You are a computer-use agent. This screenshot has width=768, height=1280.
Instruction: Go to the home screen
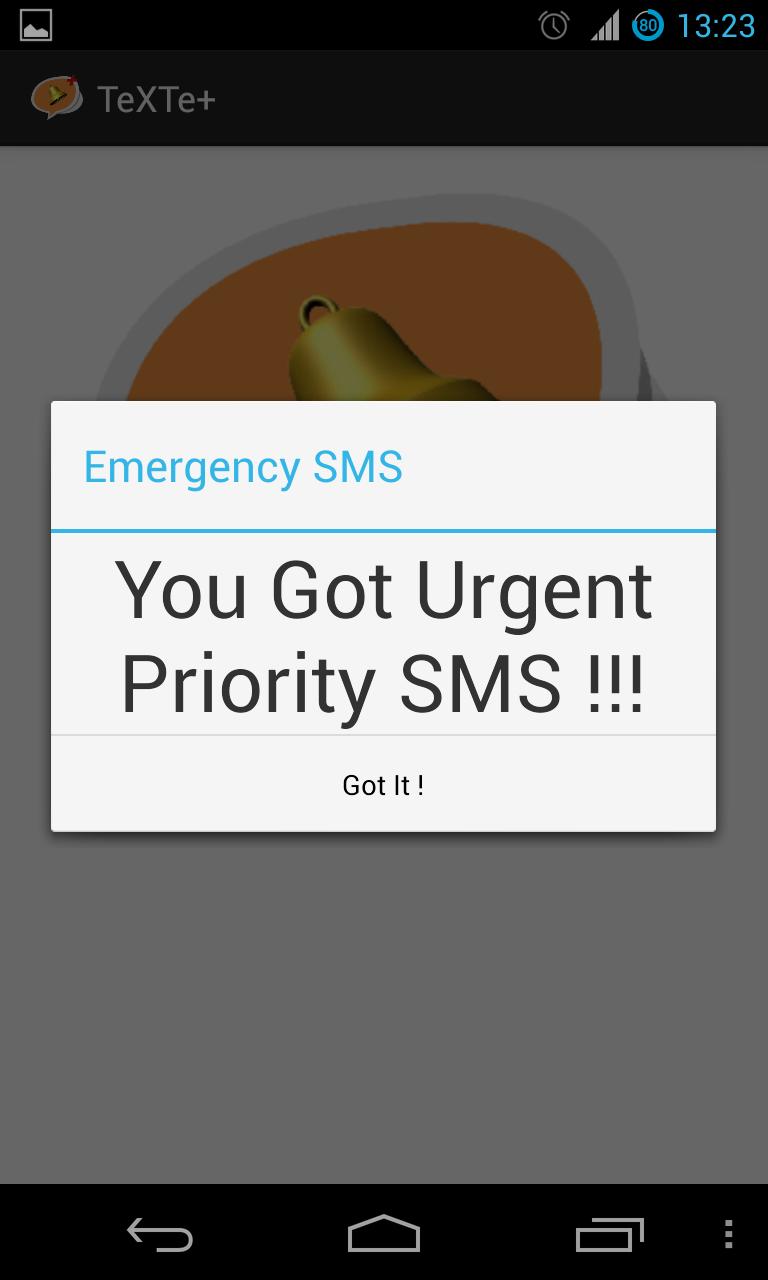click(x=384, y=1235)
